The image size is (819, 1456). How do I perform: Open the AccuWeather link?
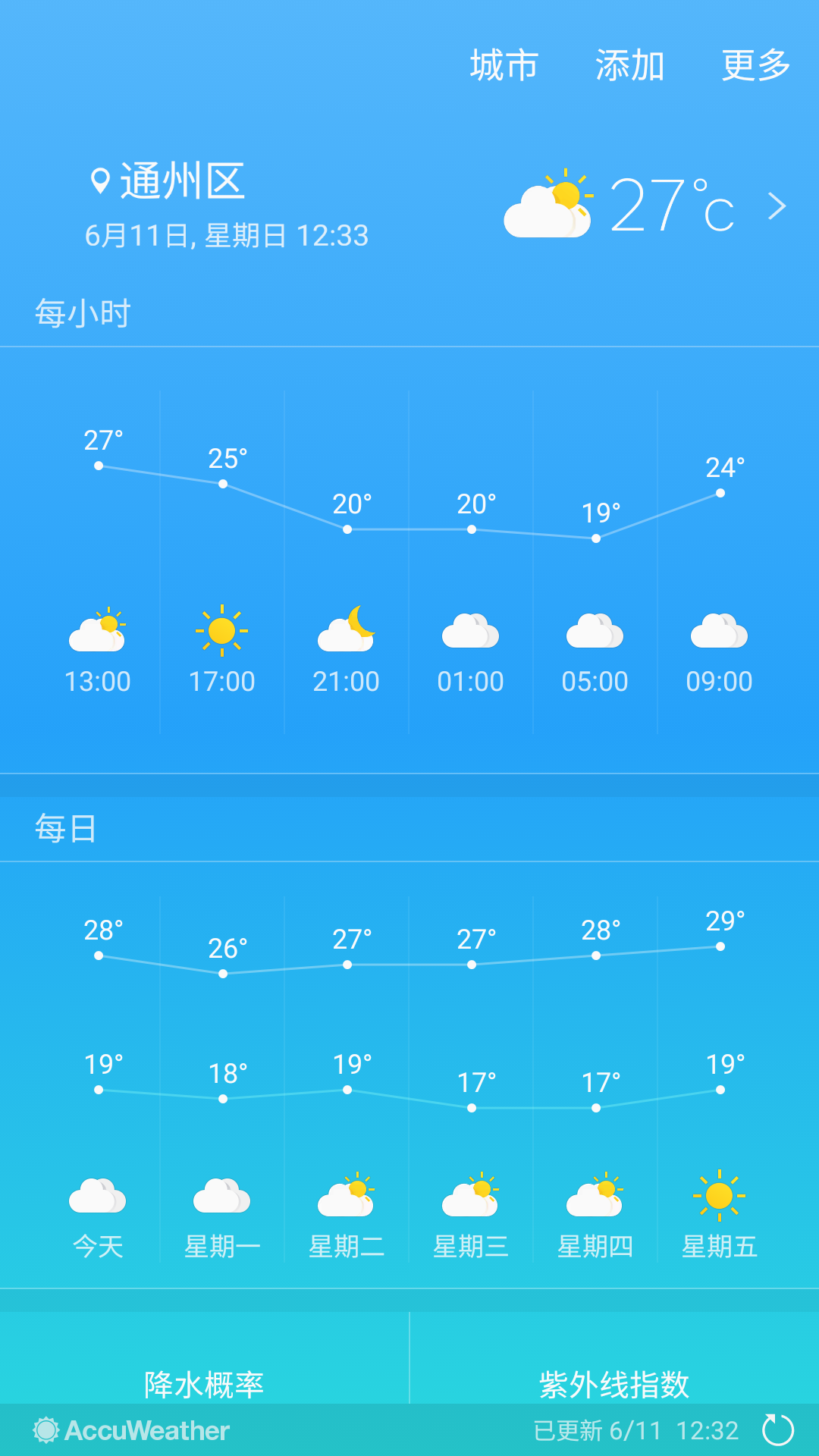[131, 1430]
